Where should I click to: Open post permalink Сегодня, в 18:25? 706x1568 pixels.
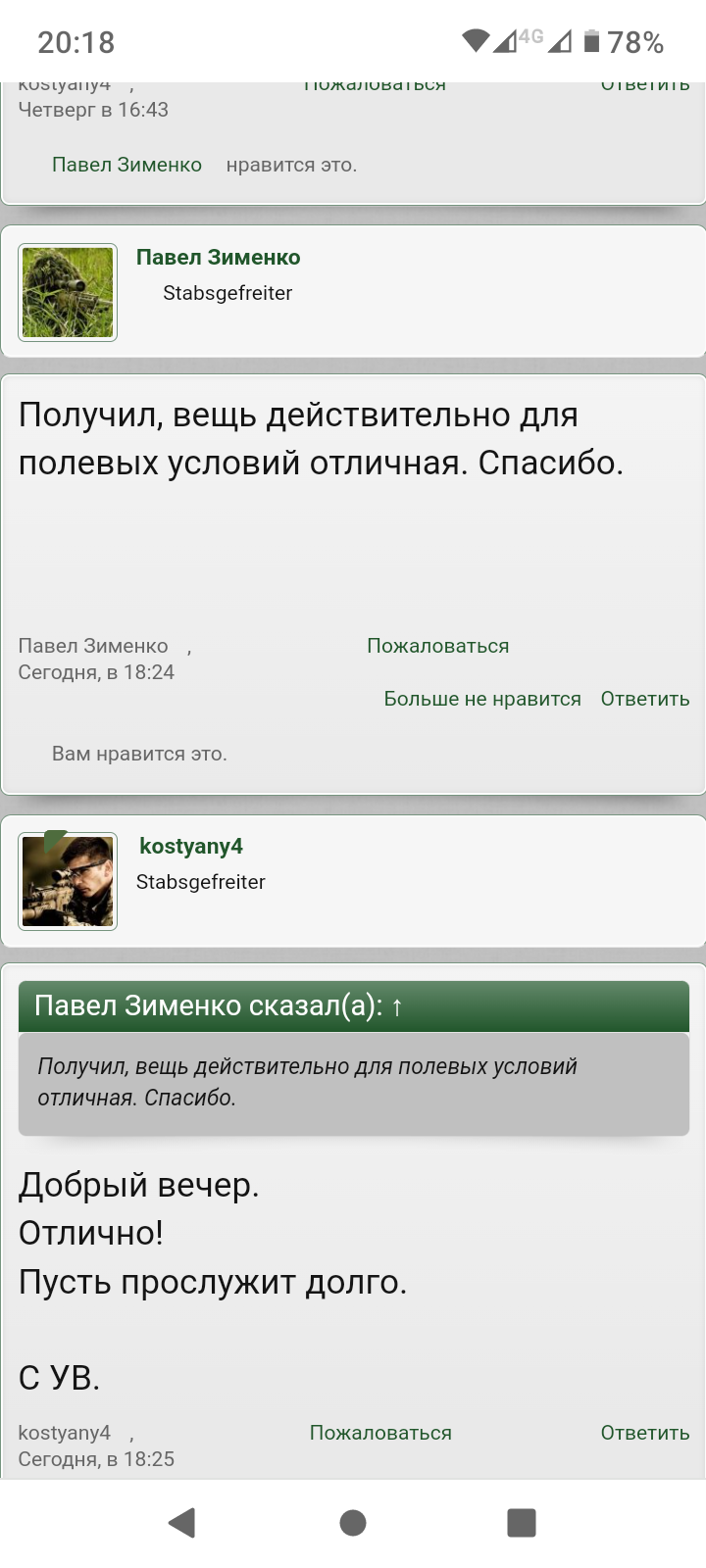click(96, 1459)
